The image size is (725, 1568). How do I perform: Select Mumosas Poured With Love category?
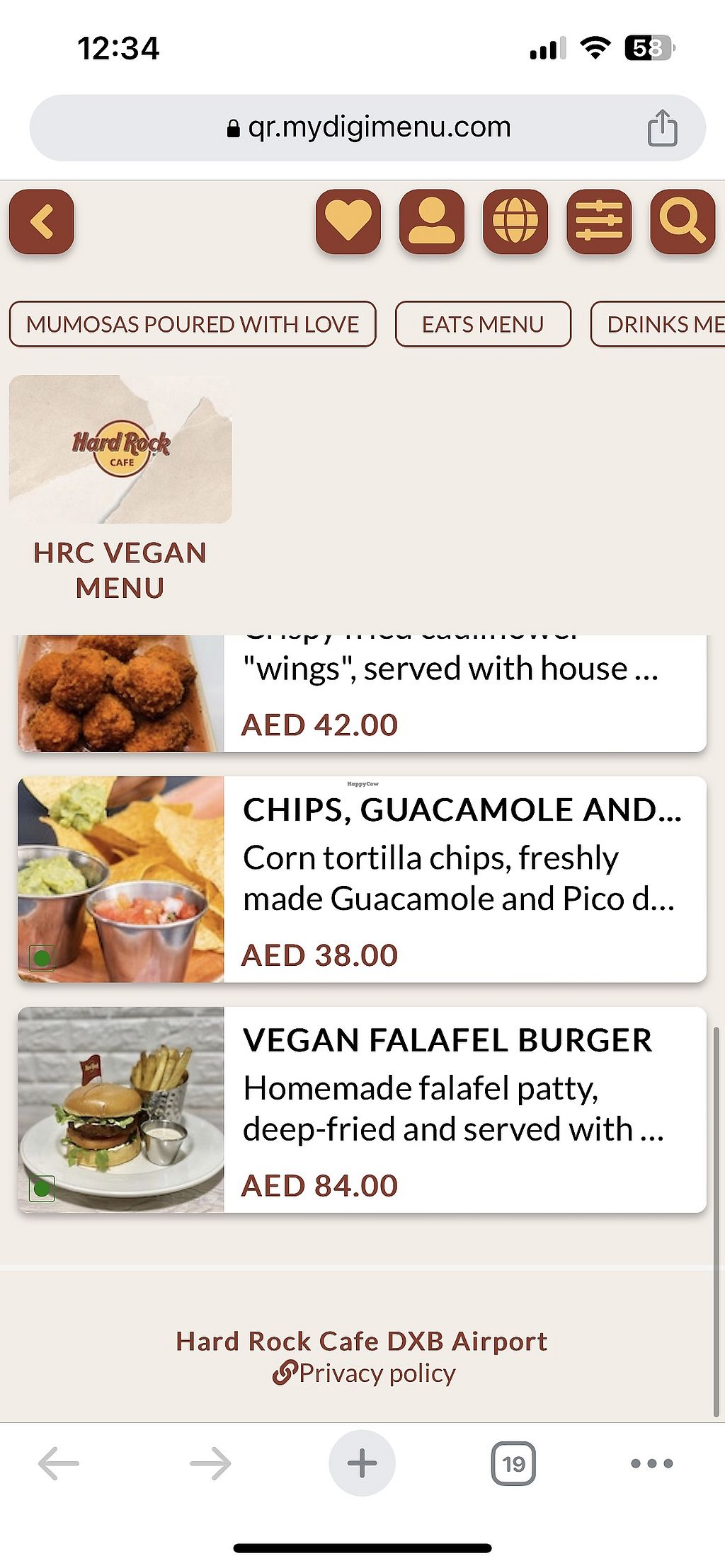(x=192, y=324)
